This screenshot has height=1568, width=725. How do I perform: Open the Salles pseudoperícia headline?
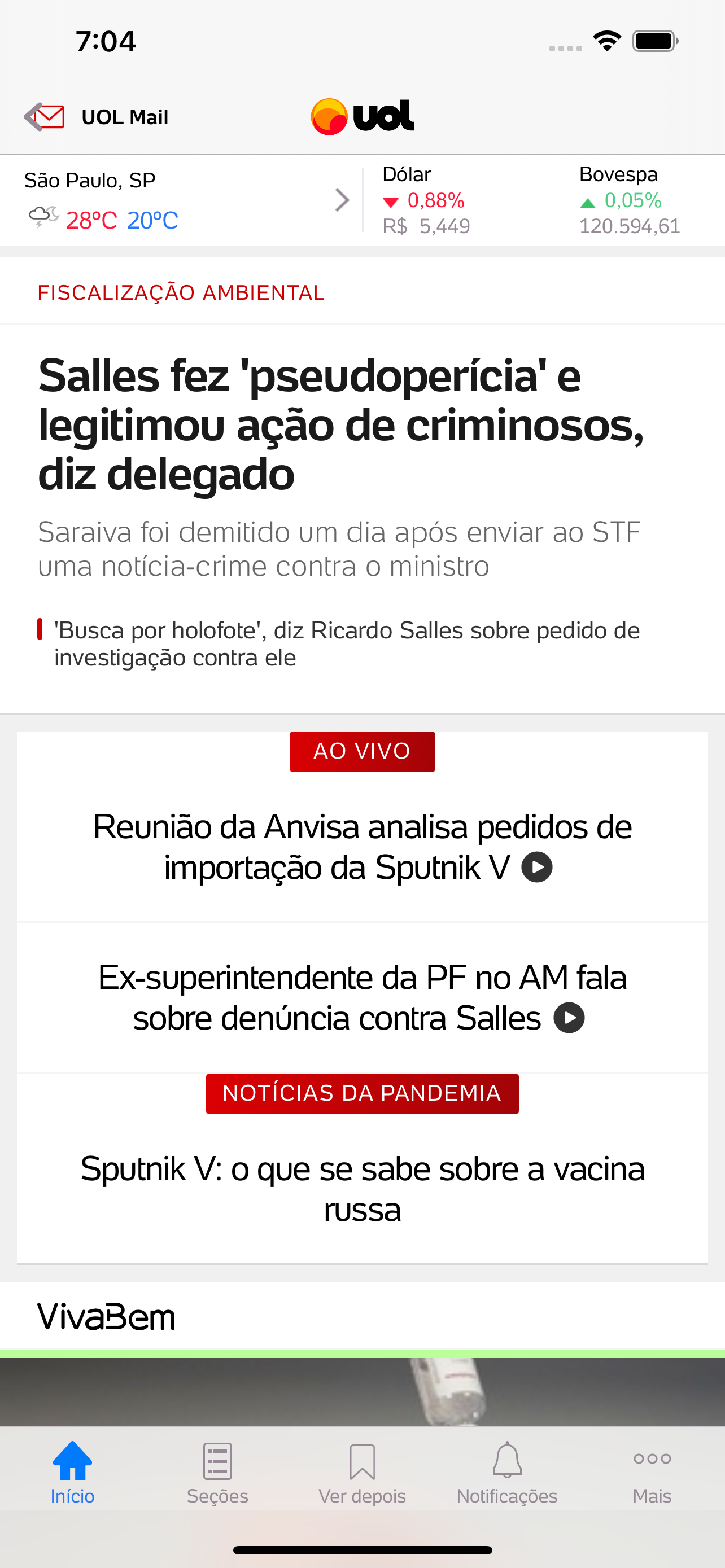(x=341, y=426)
